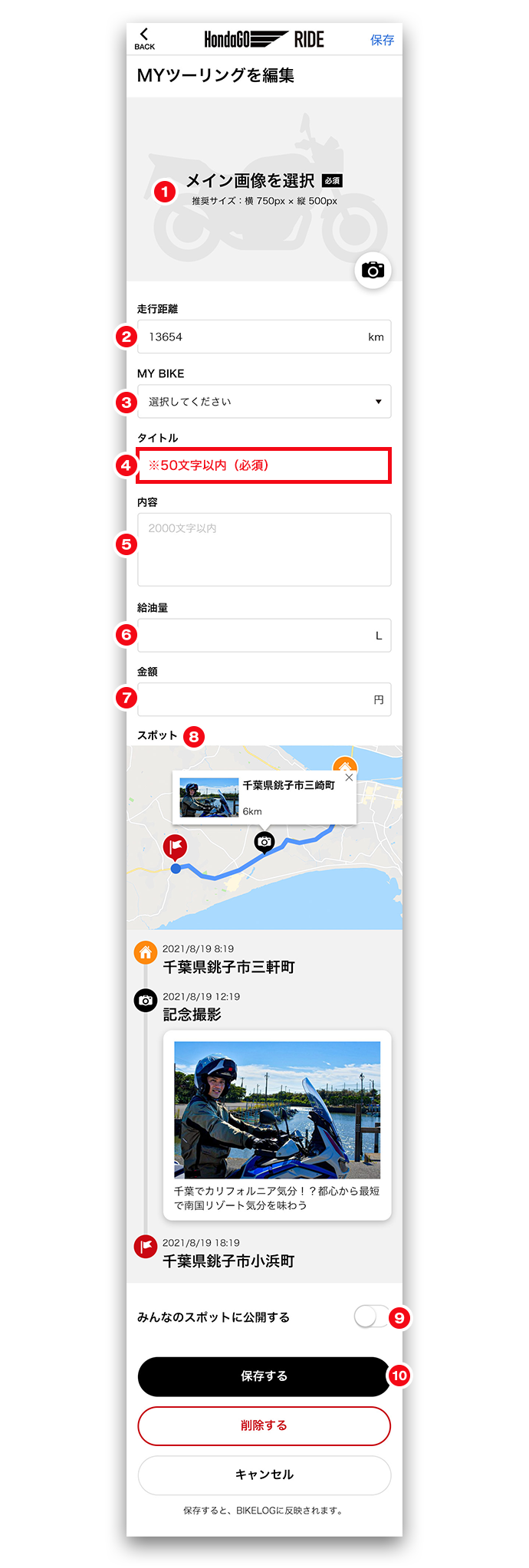Open the camera to choose main image
This screenshot has width=529, height=1568.
pos(373,271)
